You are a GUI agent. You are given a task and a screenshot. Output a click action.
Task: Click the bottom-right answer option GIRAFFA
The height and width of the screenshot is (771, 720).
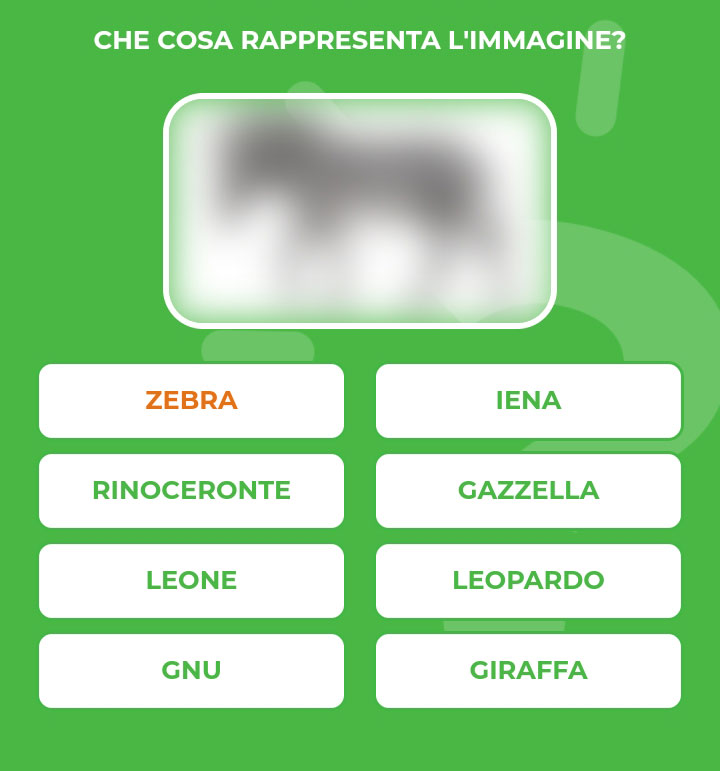tap(528, 671)
